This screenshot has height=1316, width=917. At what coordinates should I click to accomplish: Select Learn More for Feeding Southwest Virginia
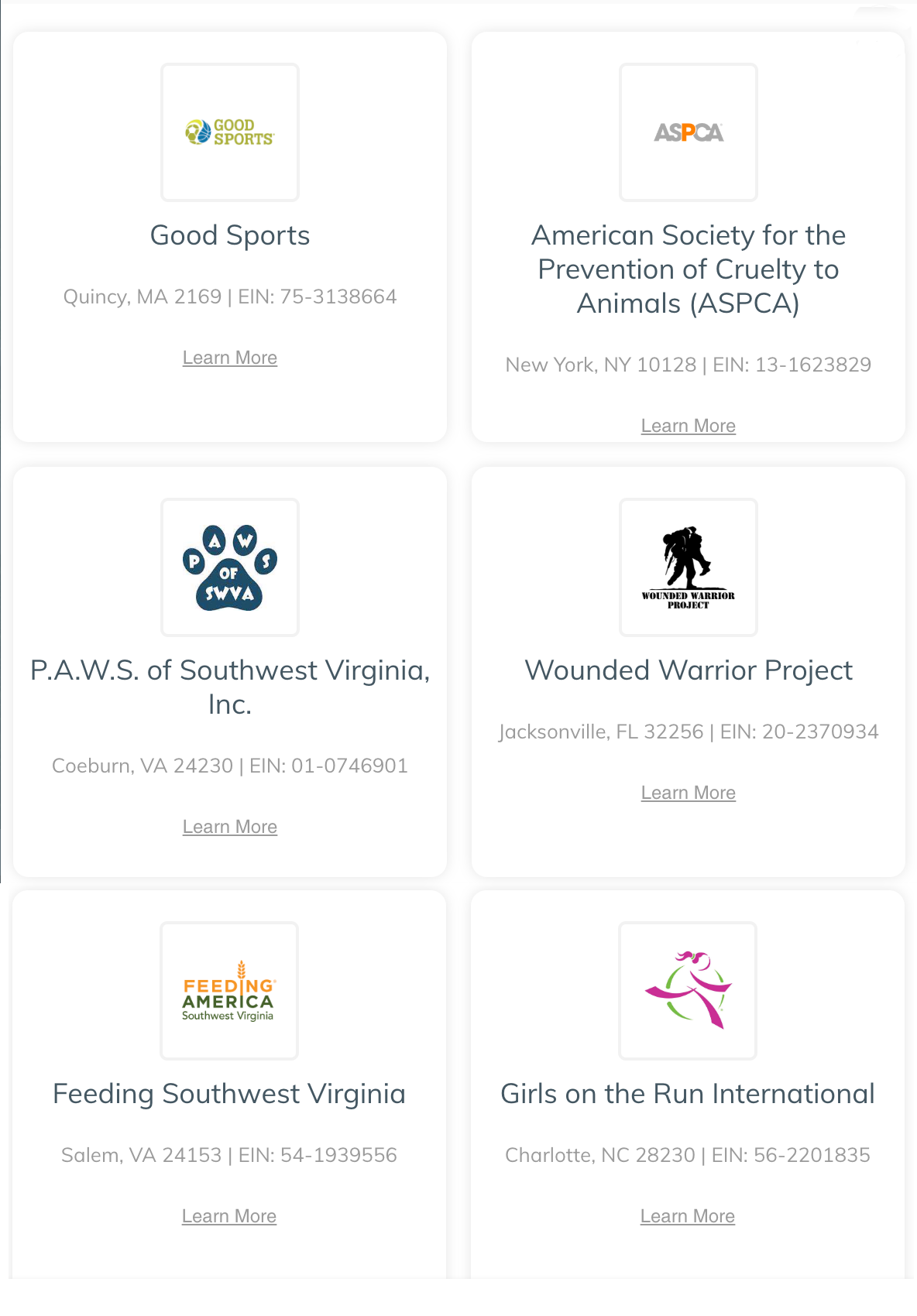[x=229, y=1216]
